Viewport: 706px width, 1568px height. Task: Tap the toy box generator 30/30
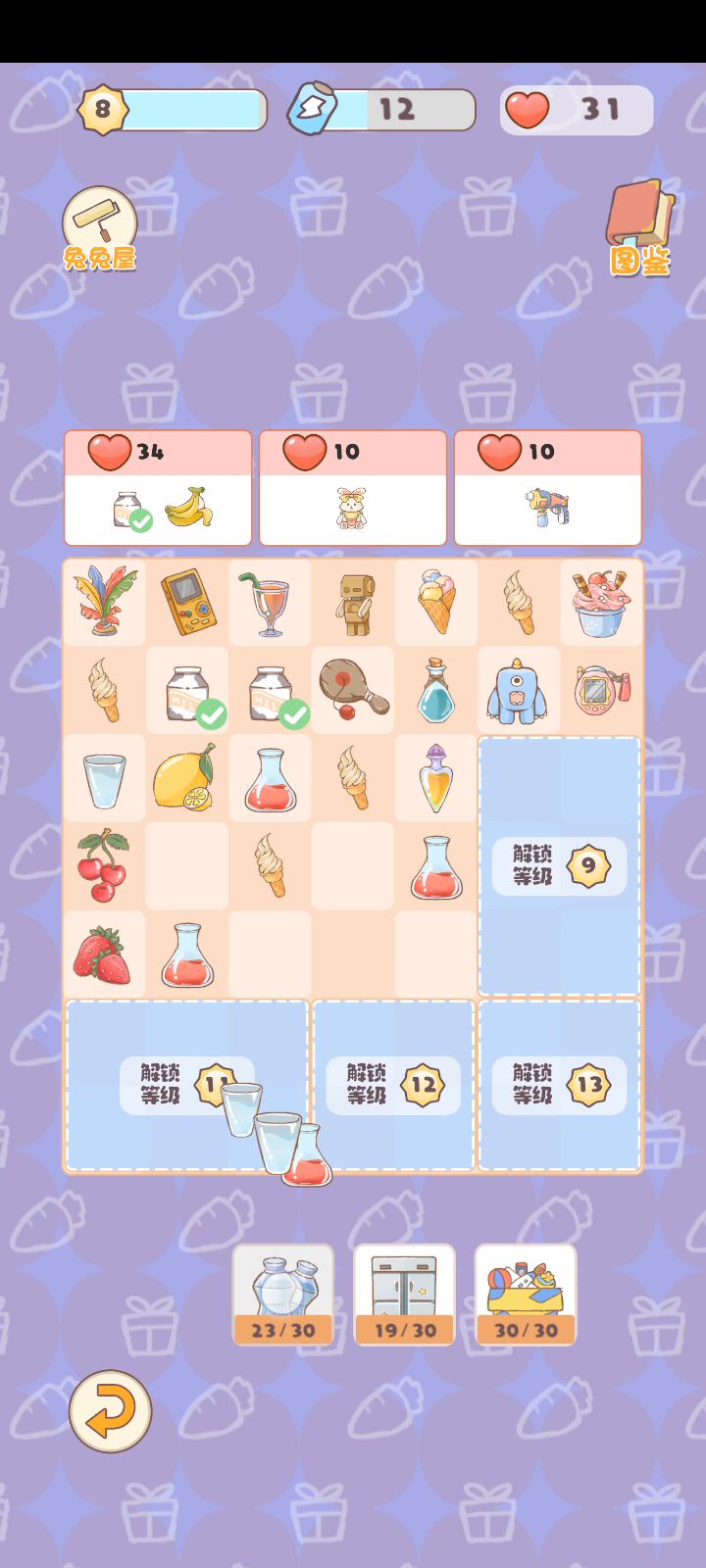click(x=526, y=1294)
